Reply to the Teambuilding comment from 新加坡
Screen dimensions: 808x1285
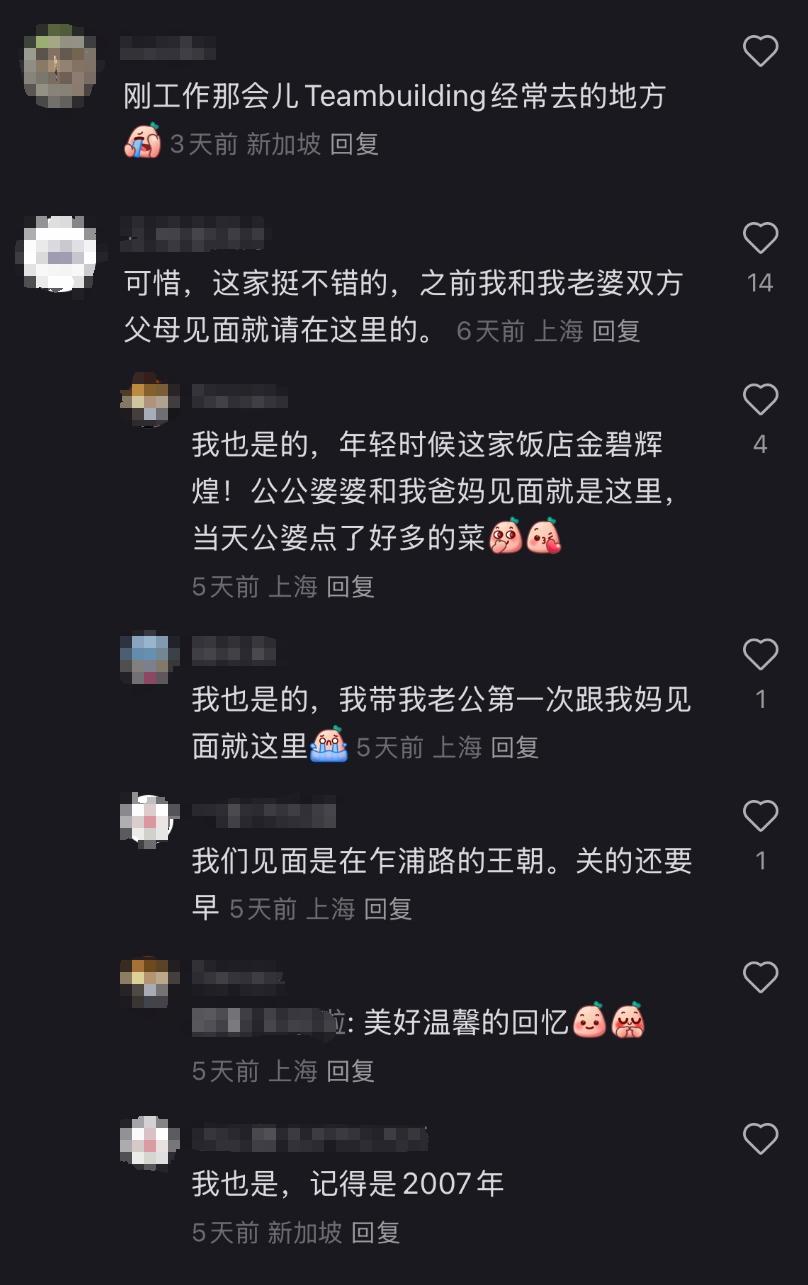click(x=354, y=144)
